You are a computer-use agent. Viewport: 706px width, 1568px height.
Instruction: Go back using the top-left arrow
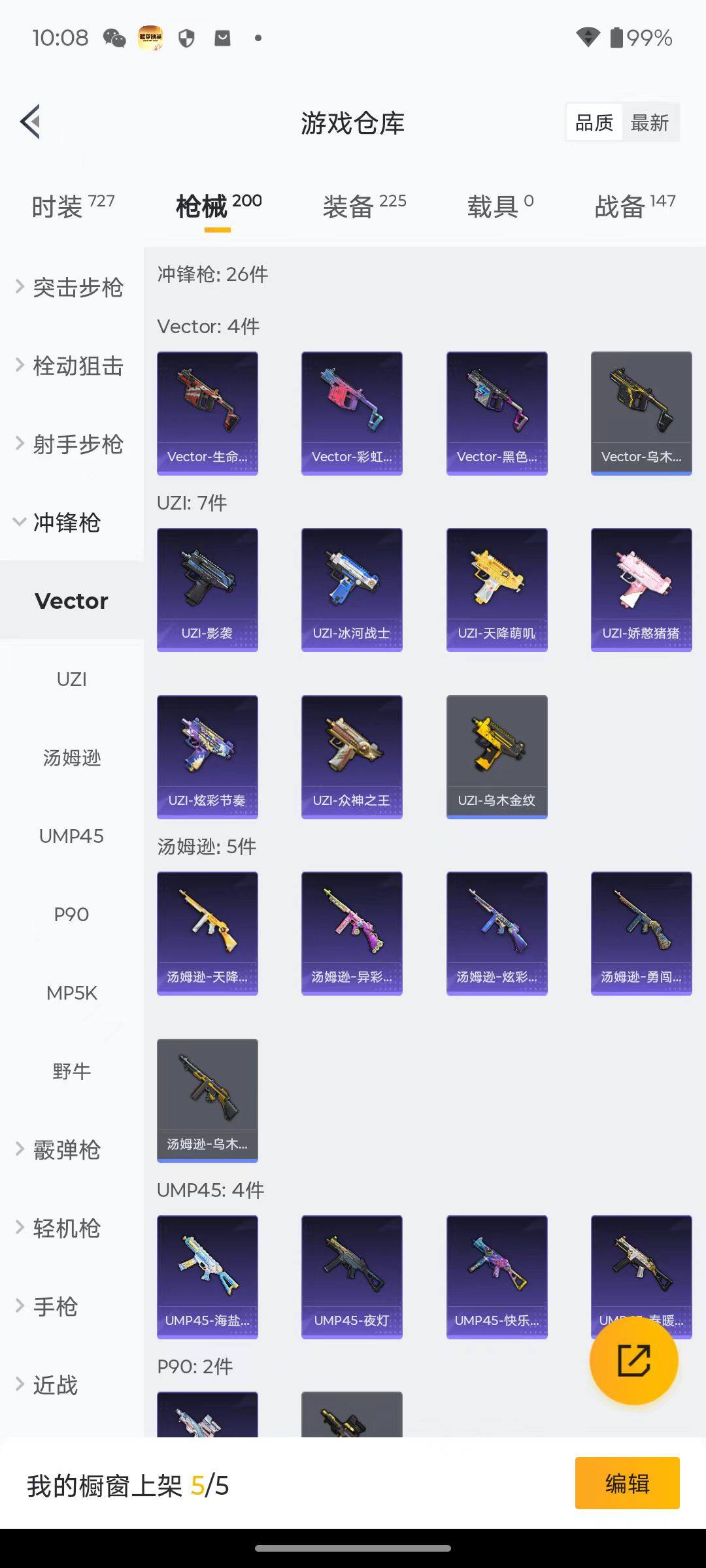(x=31, y=122)
